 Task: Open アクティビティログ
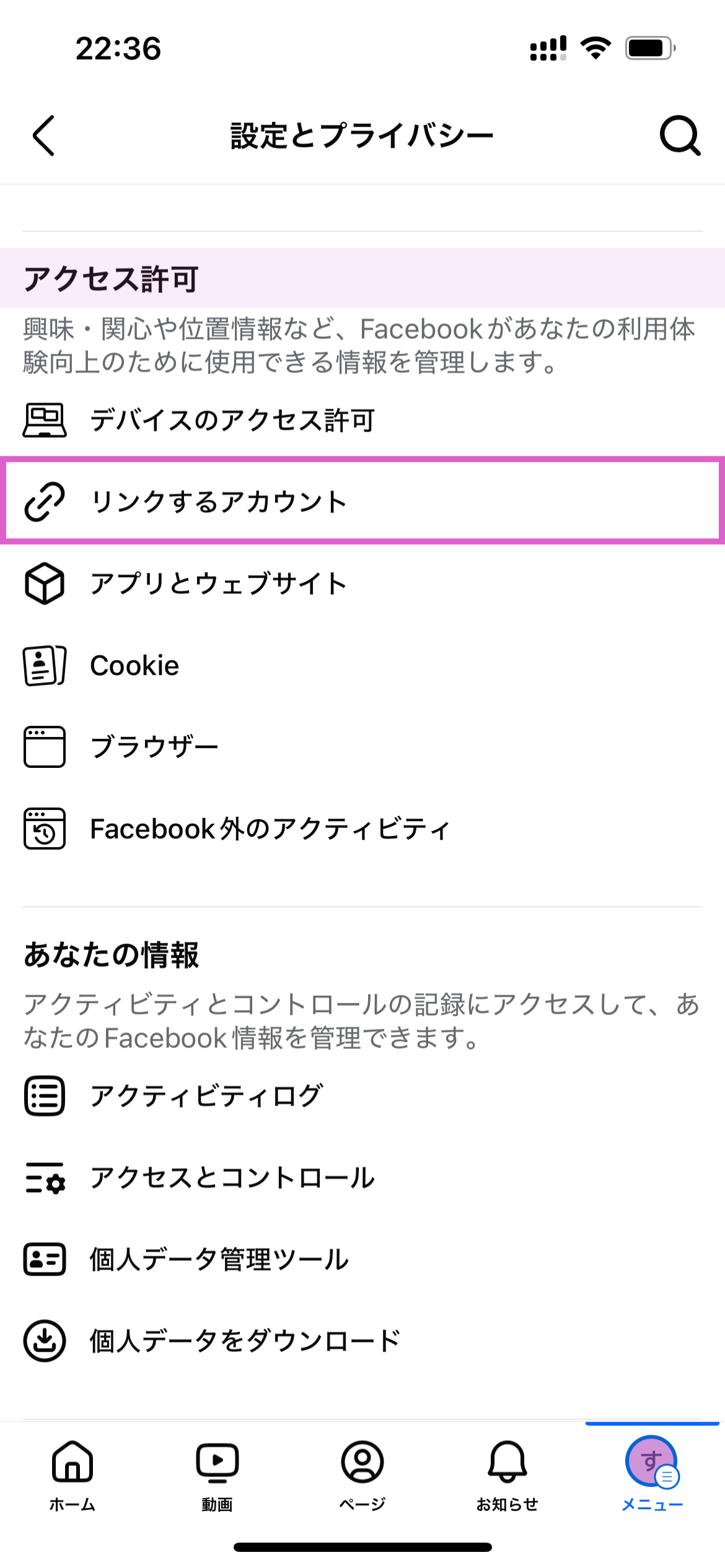click(206, 1095)
